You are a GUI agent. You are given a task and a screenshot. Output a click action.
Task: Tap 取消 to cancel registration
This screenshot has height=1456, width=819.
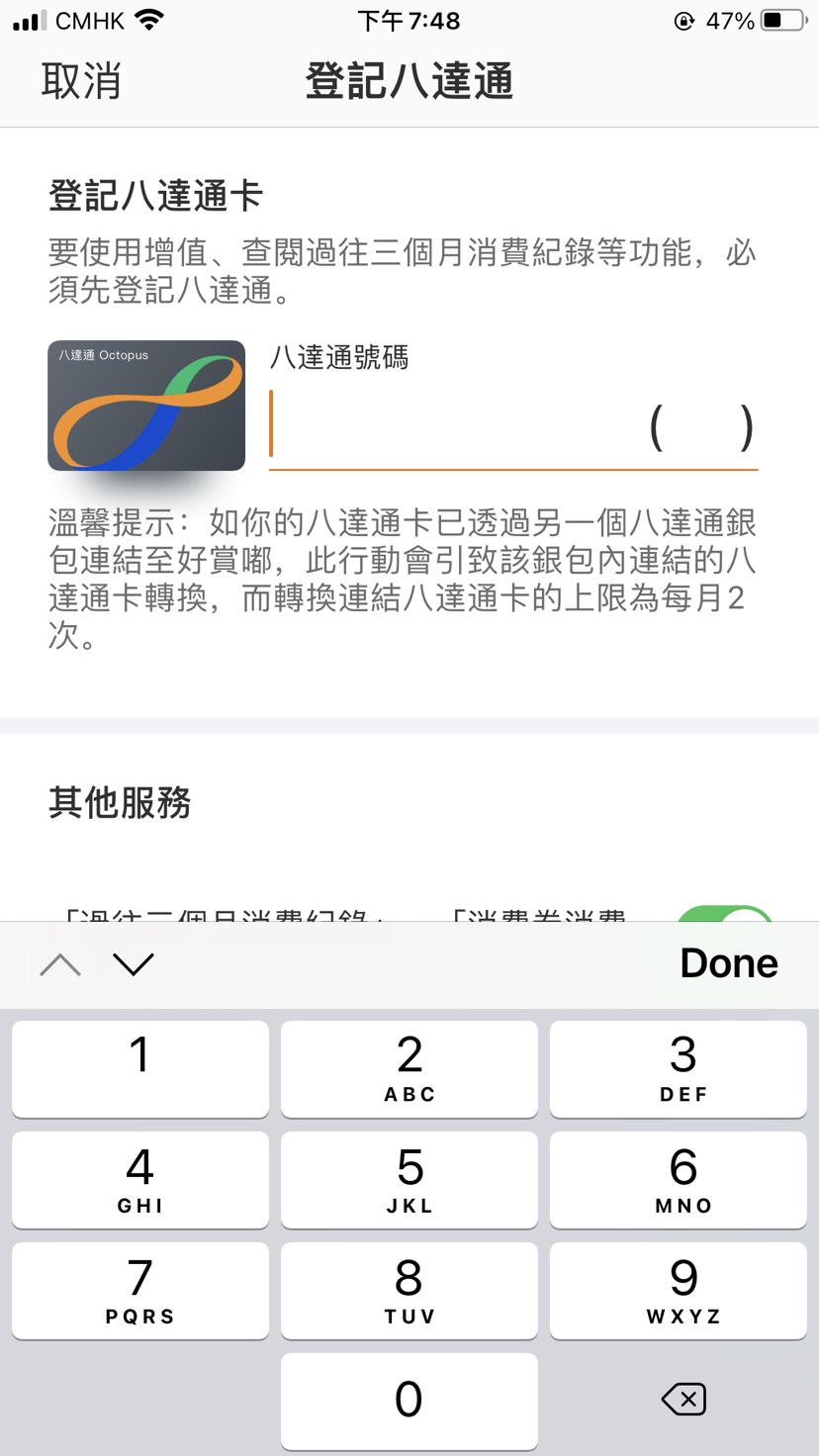coord(81,81)
